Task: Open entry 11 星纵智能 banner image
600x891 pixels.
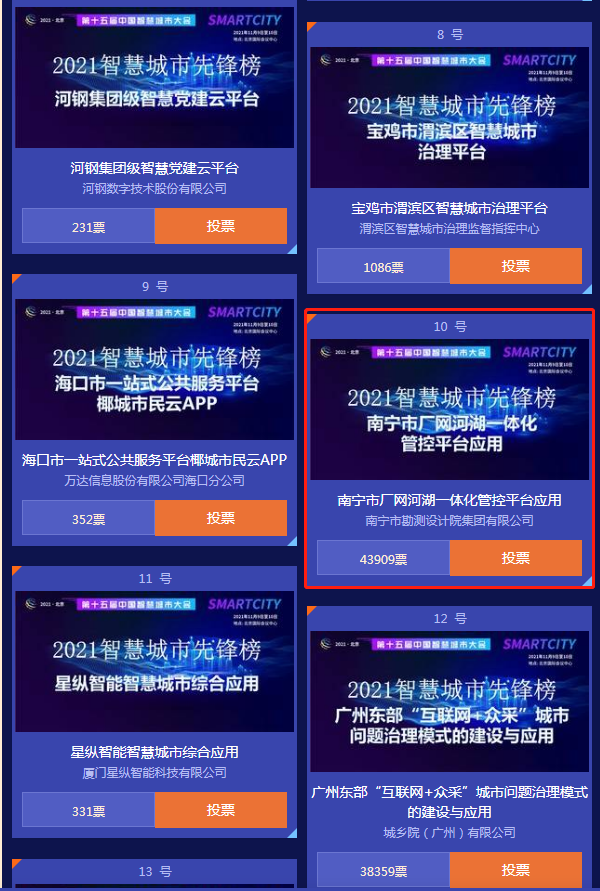Action: (155, 661)
